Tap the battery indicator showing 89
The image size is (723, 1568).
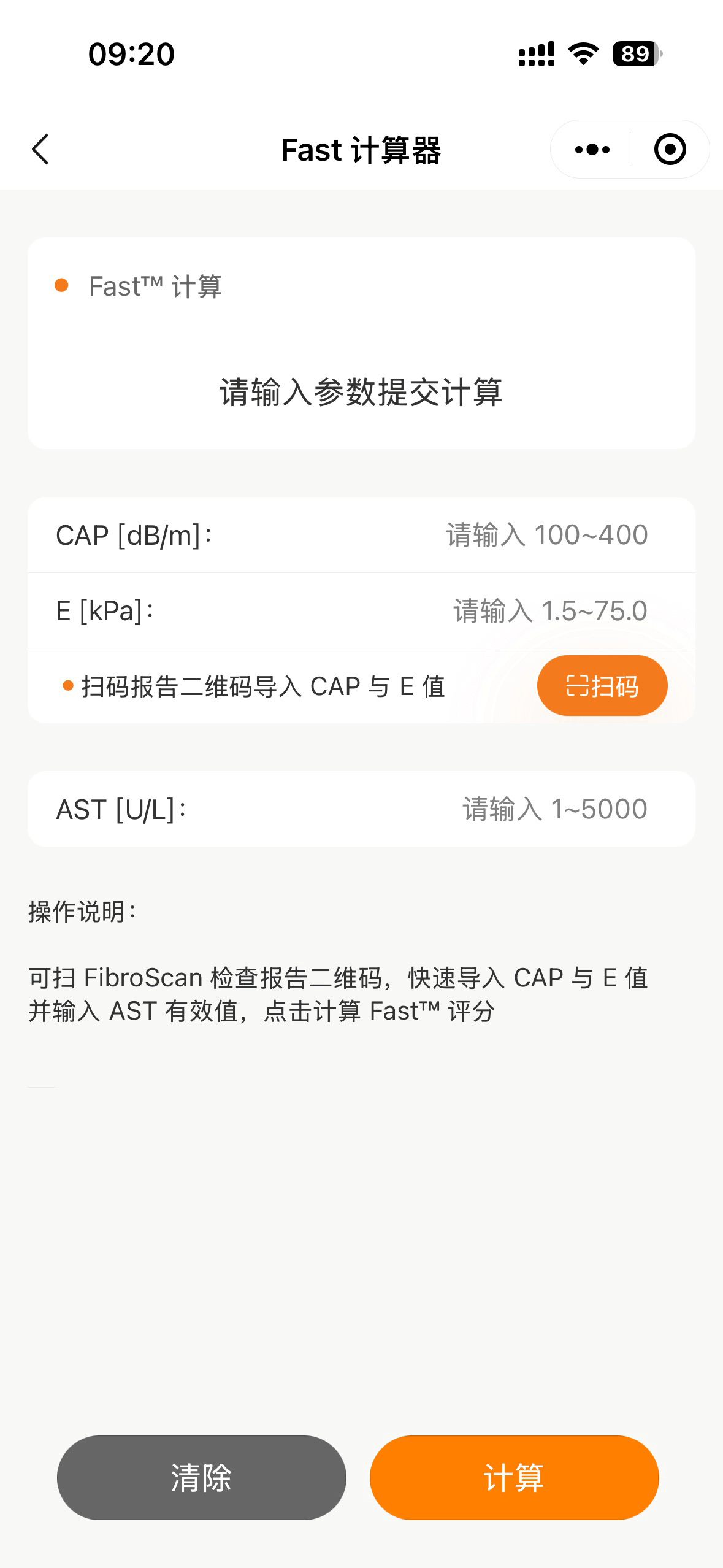pos(635,55)
